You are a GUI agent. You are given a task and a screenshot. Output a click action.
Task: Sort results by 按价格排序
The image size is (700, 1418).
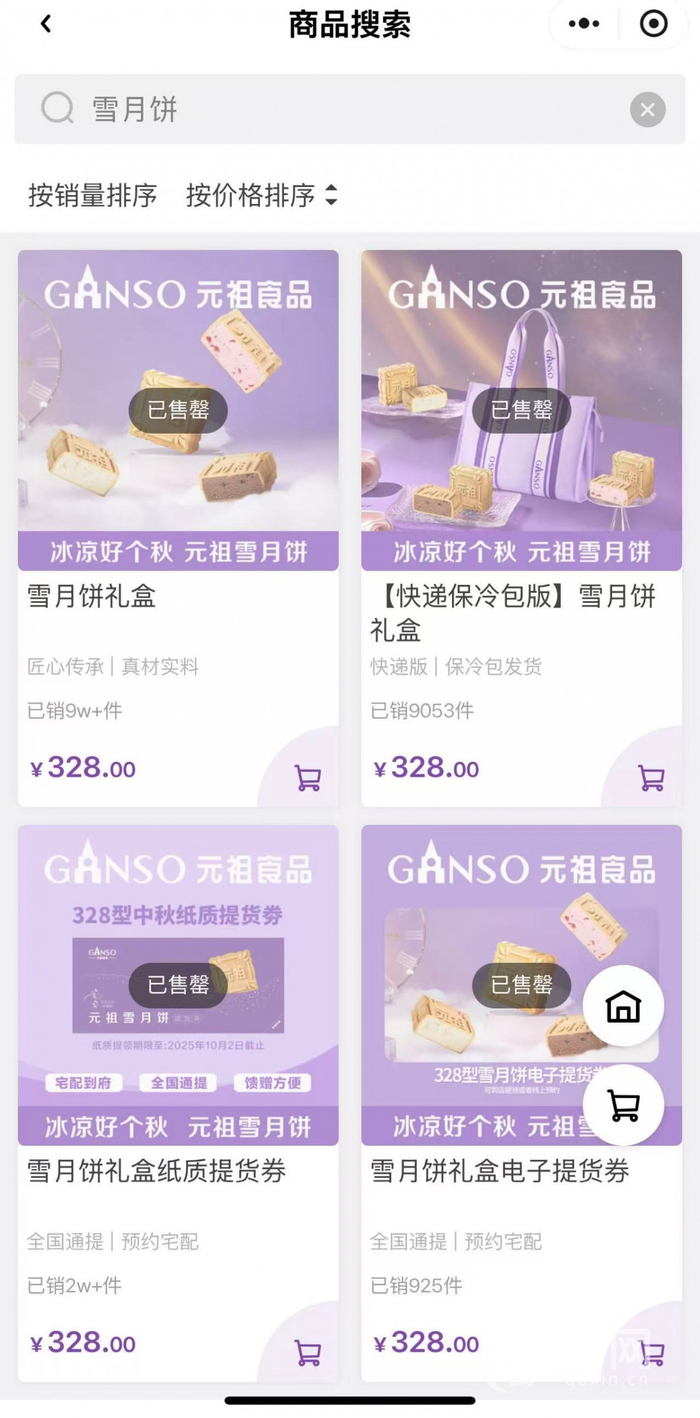point(261,196)
